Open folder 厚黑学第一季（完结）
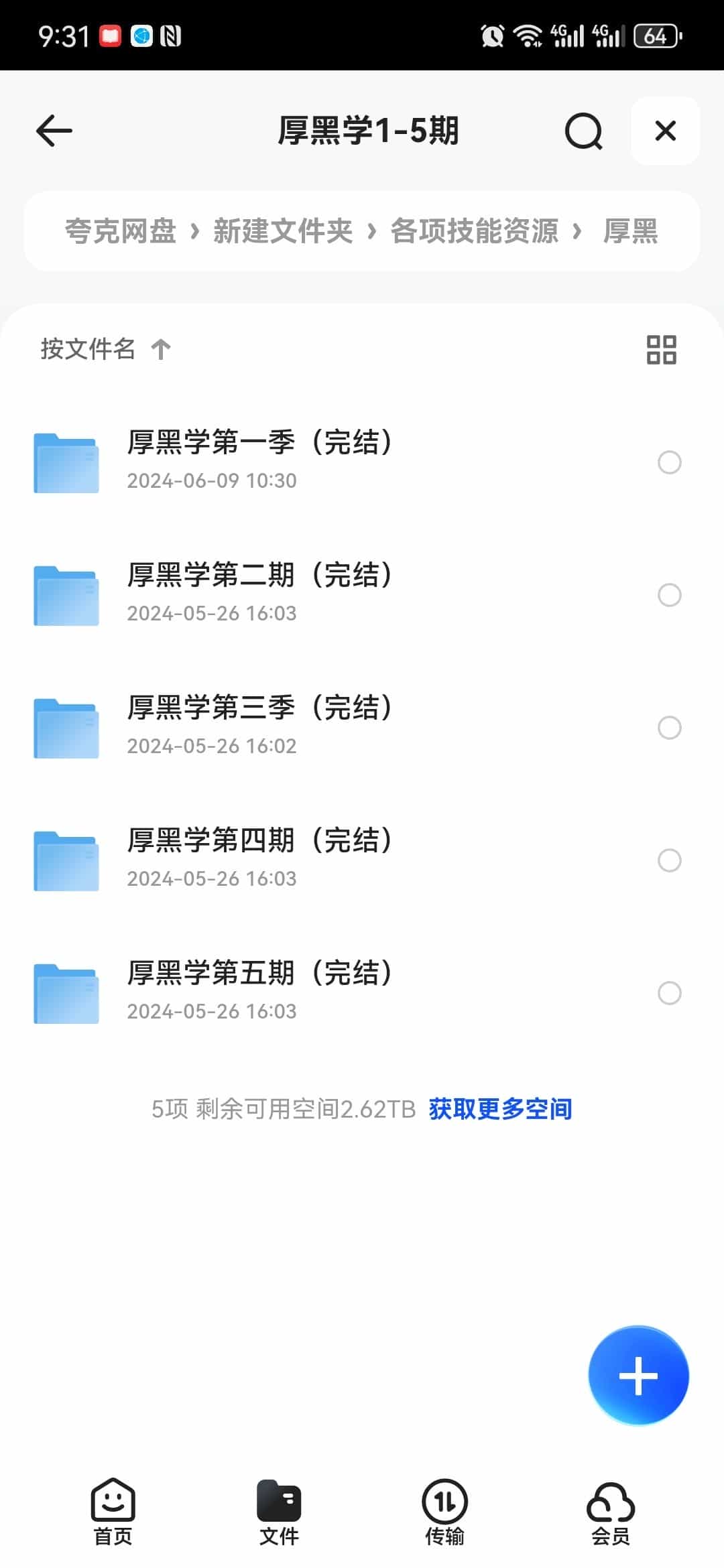Screen dimensions: 724x1568 pos(260,461)
